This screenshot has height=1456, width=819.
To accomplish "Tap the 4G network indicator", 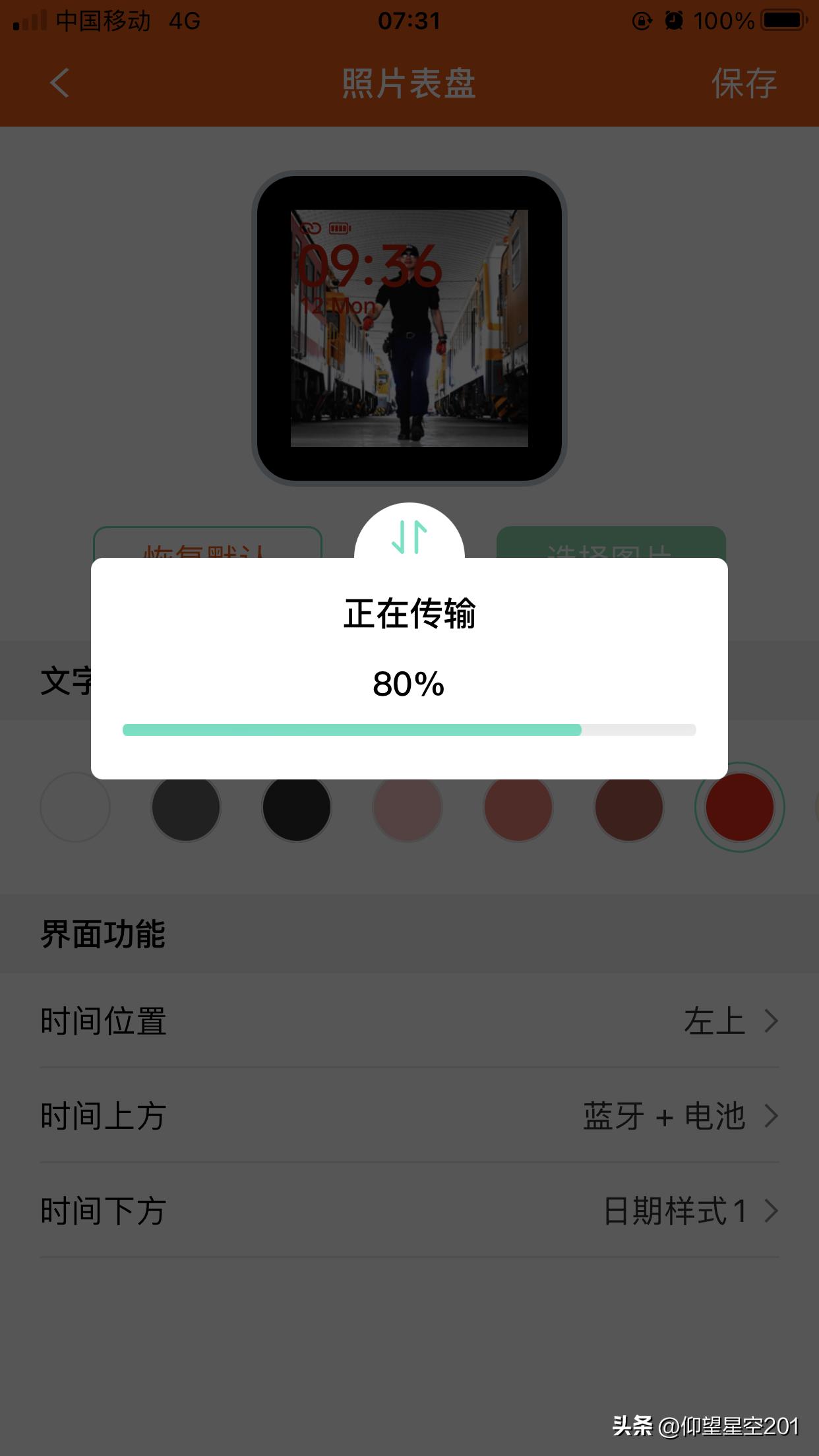I will click(185, 20).
